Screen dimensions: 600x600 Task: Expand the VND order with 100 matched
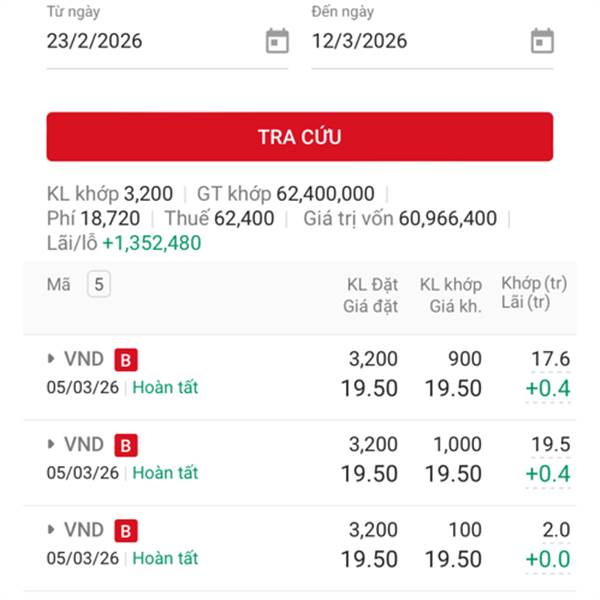(52, 530)
